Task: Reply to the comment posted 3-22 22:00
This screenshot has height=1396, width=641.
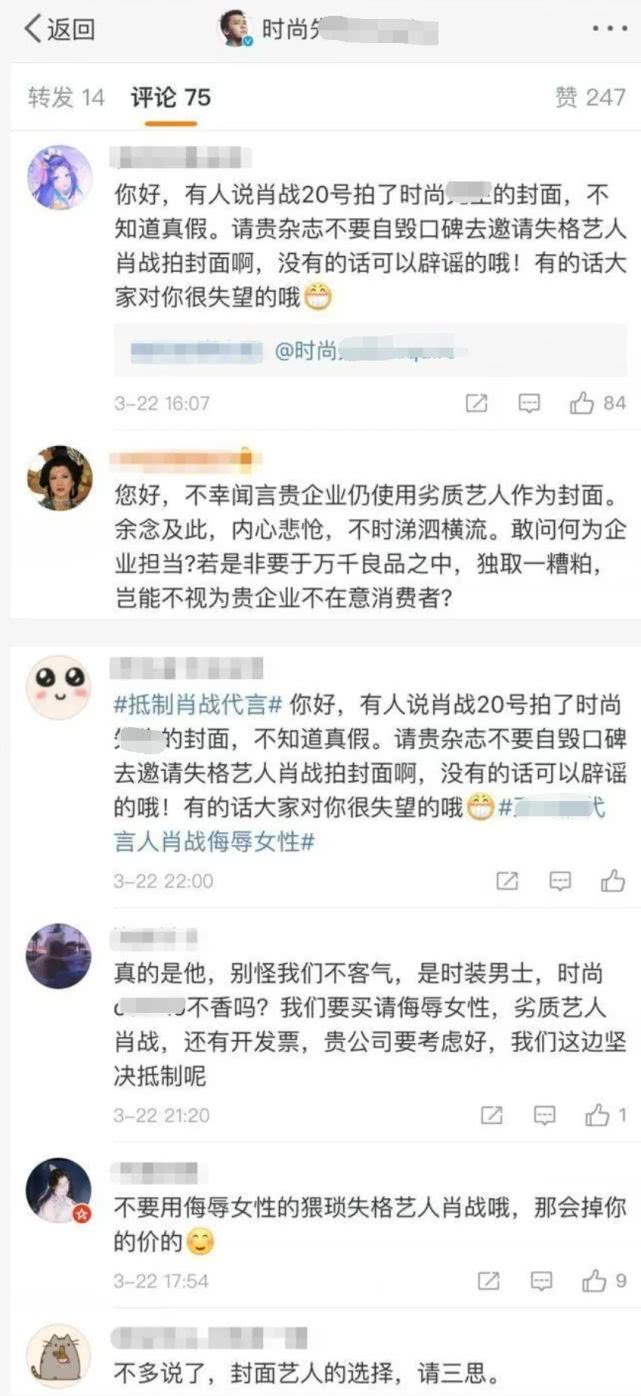Action: (560, 881)
